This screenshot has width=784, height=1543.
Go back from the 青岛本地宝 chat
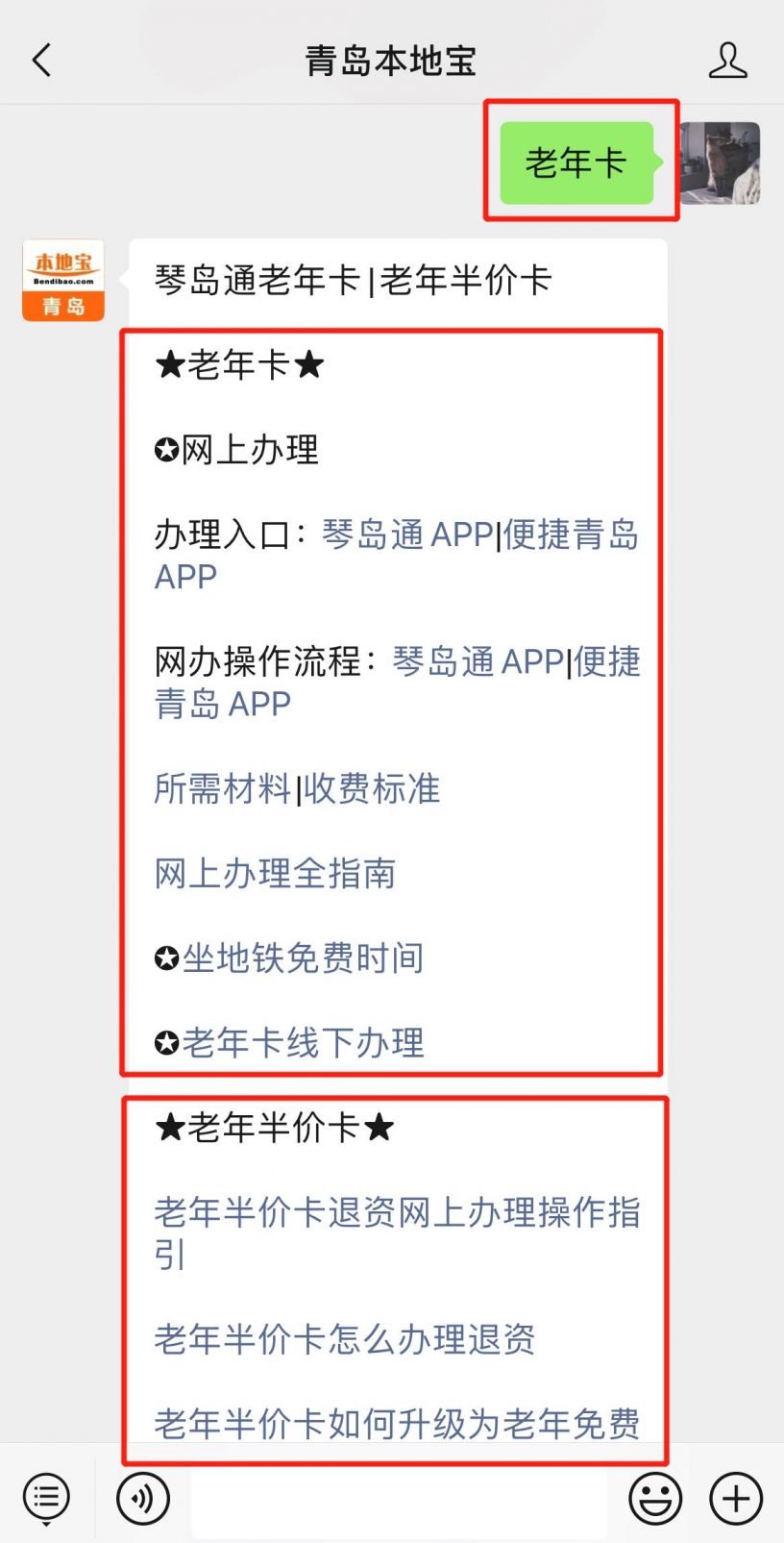[41, 61]
